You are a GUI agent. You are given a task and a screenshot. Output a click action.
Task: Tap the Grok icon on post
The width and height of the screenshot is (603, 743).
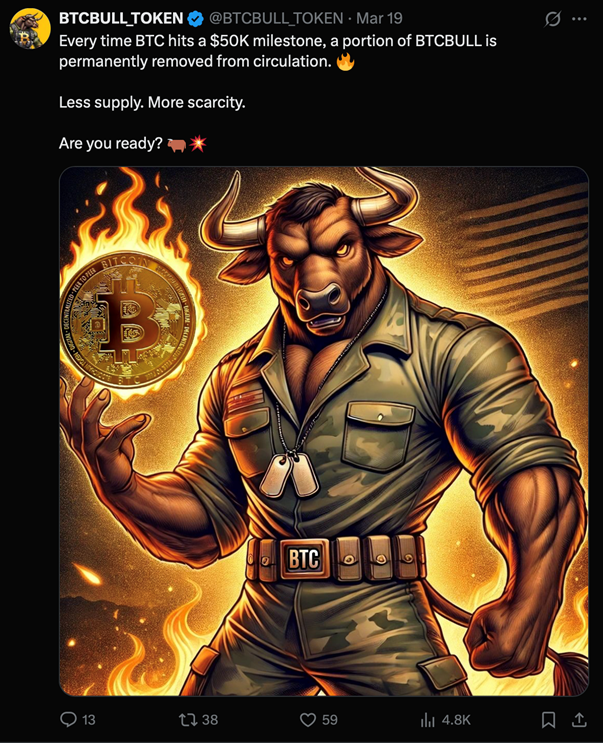pos(549,19)
